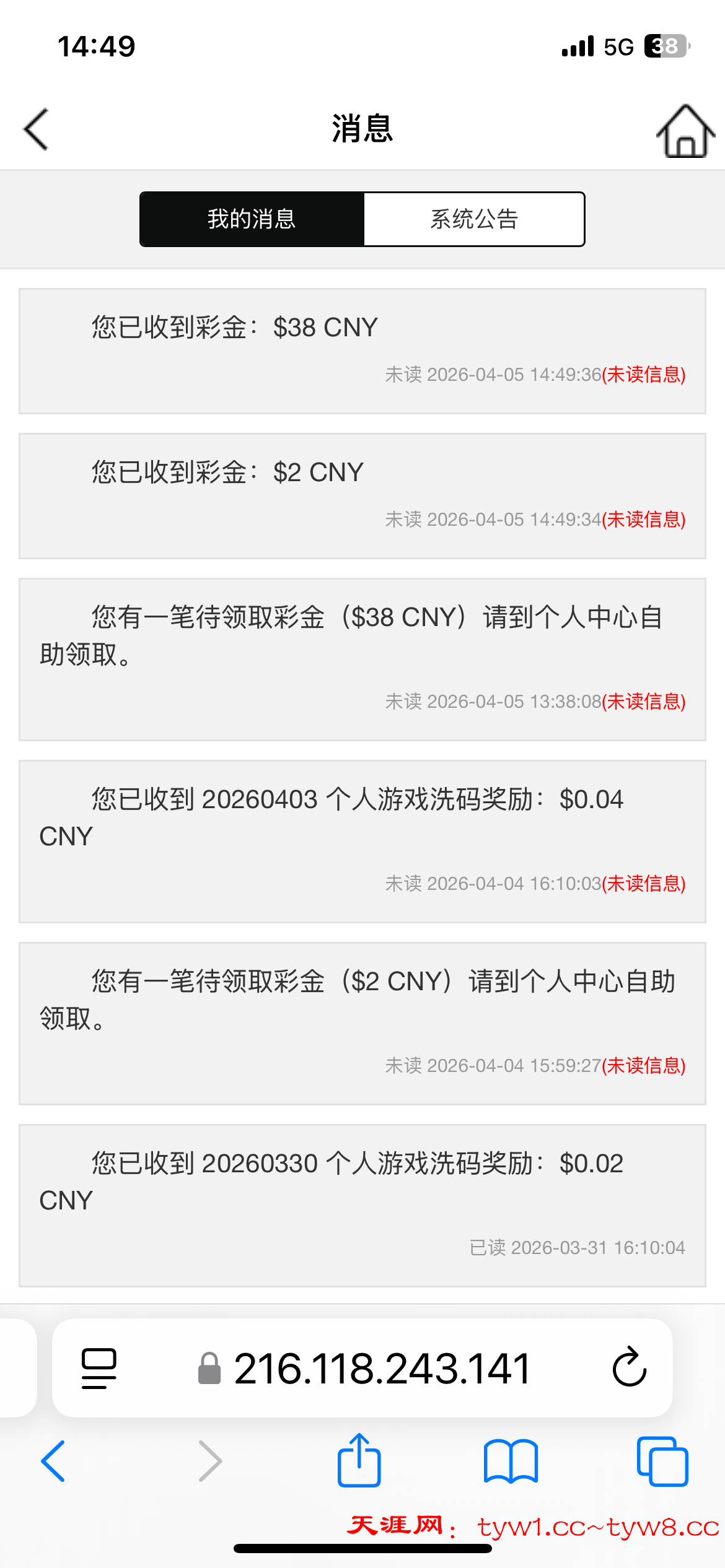Screen dimensions: 725x1568
Task: Open the 20260403 rebate reward message
Action: [362, 841]
